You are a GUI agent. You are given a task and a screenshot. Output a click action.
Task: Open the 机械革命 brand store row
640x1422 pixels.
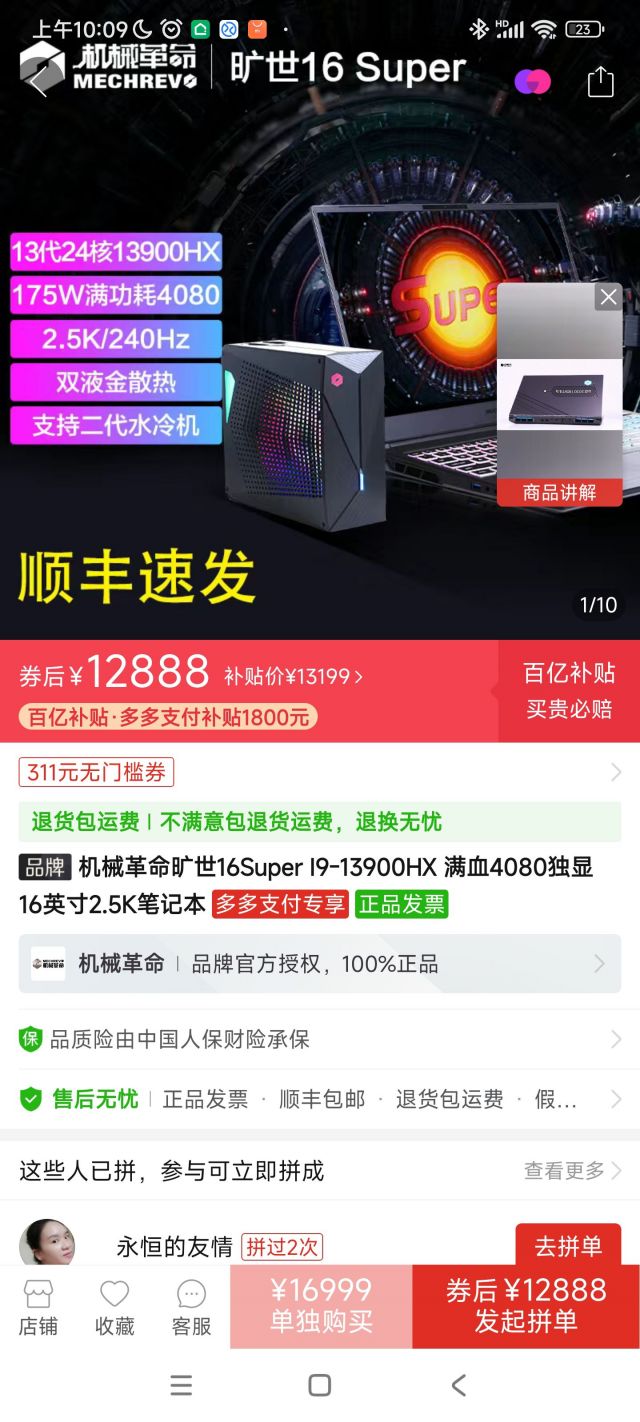(320, 964)
